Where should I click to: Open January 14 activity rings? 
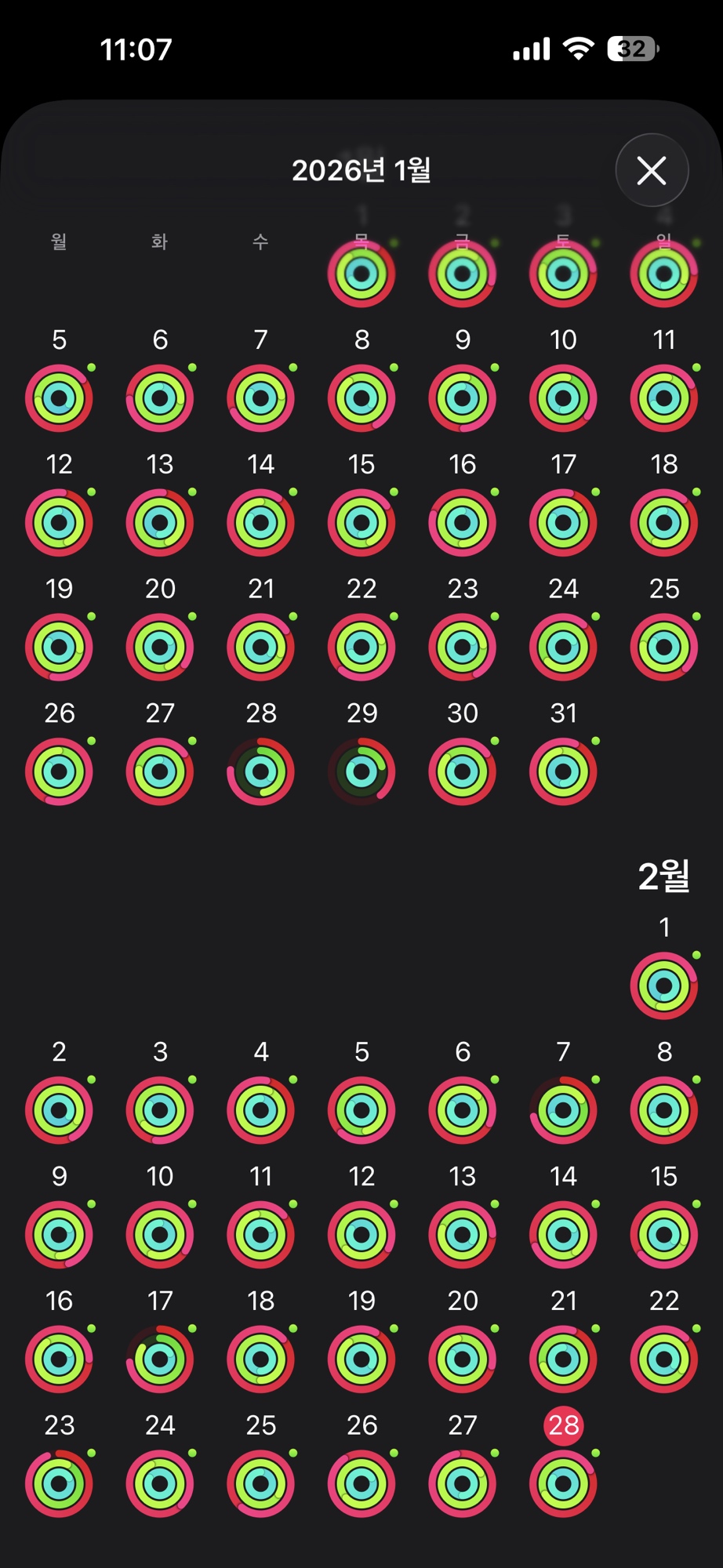260,522
